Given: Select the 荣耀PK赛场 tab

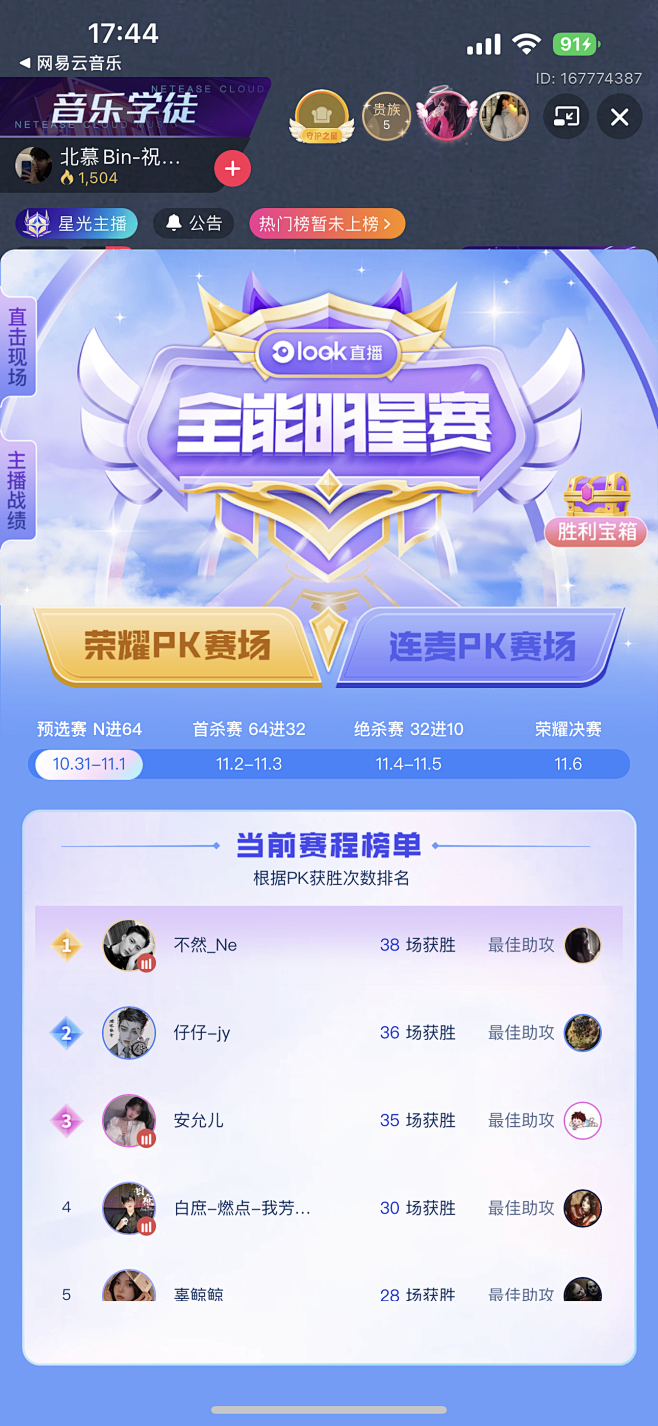Looking at the screenshot, I should pos(177,646).
